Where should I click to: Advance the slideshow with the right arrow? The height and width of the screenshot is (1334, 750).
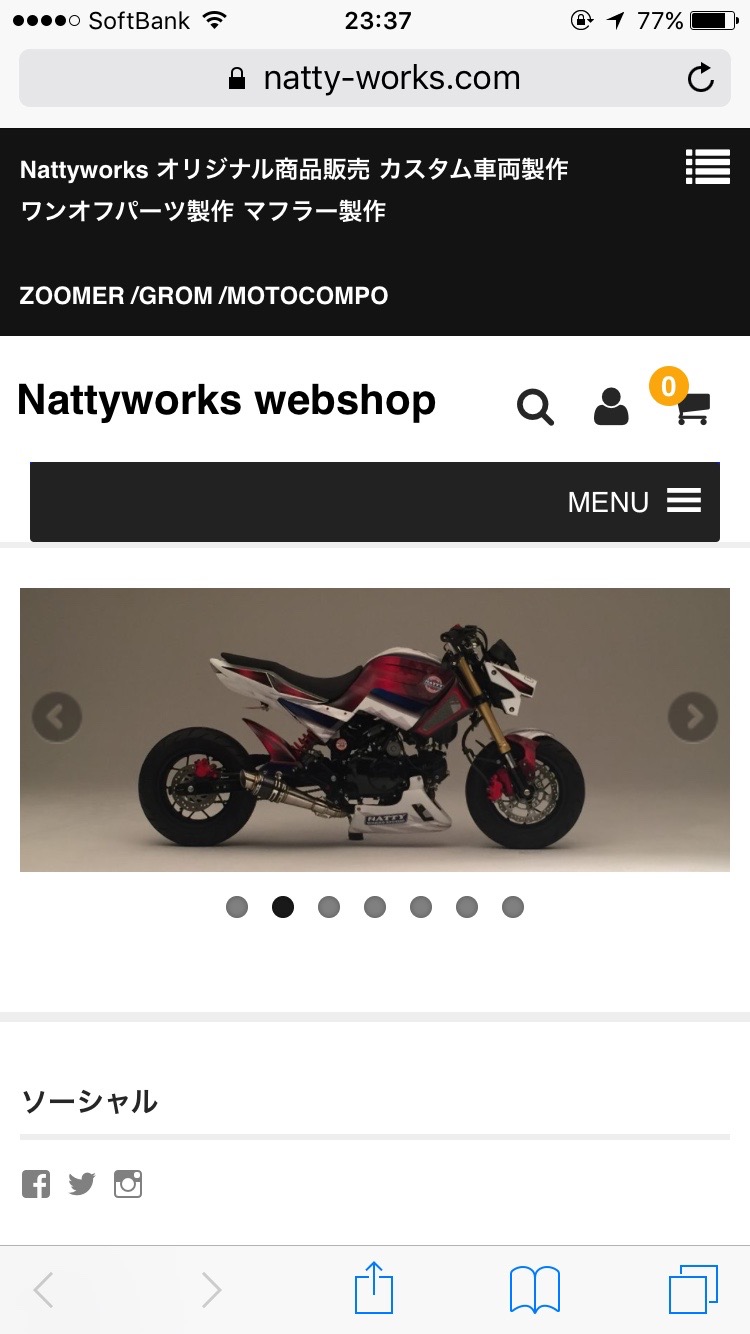[692, 716]
